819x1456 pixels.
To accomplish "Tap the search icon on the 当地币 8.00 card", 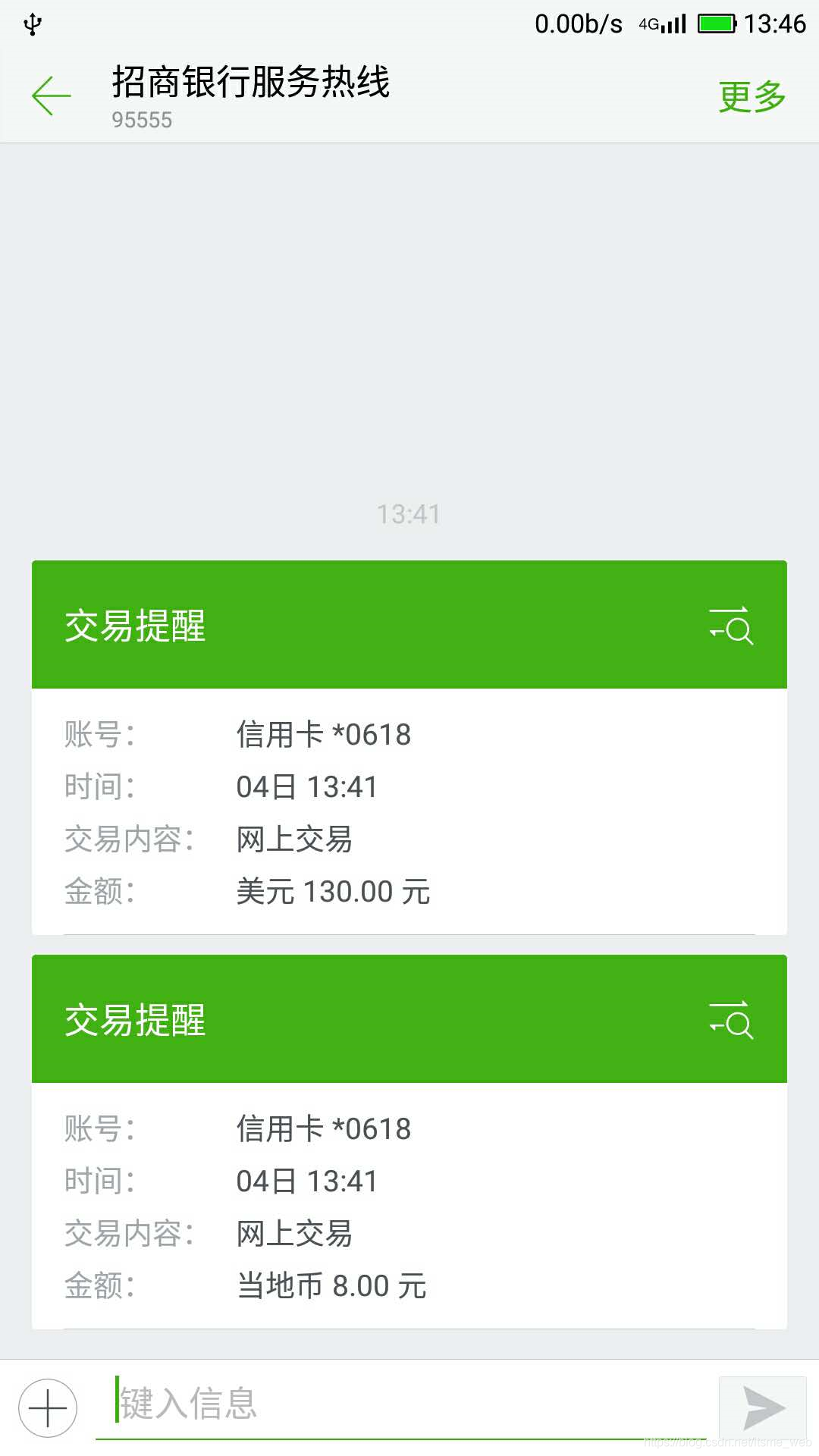I will pyautogui.click(x=731, y=1020).
